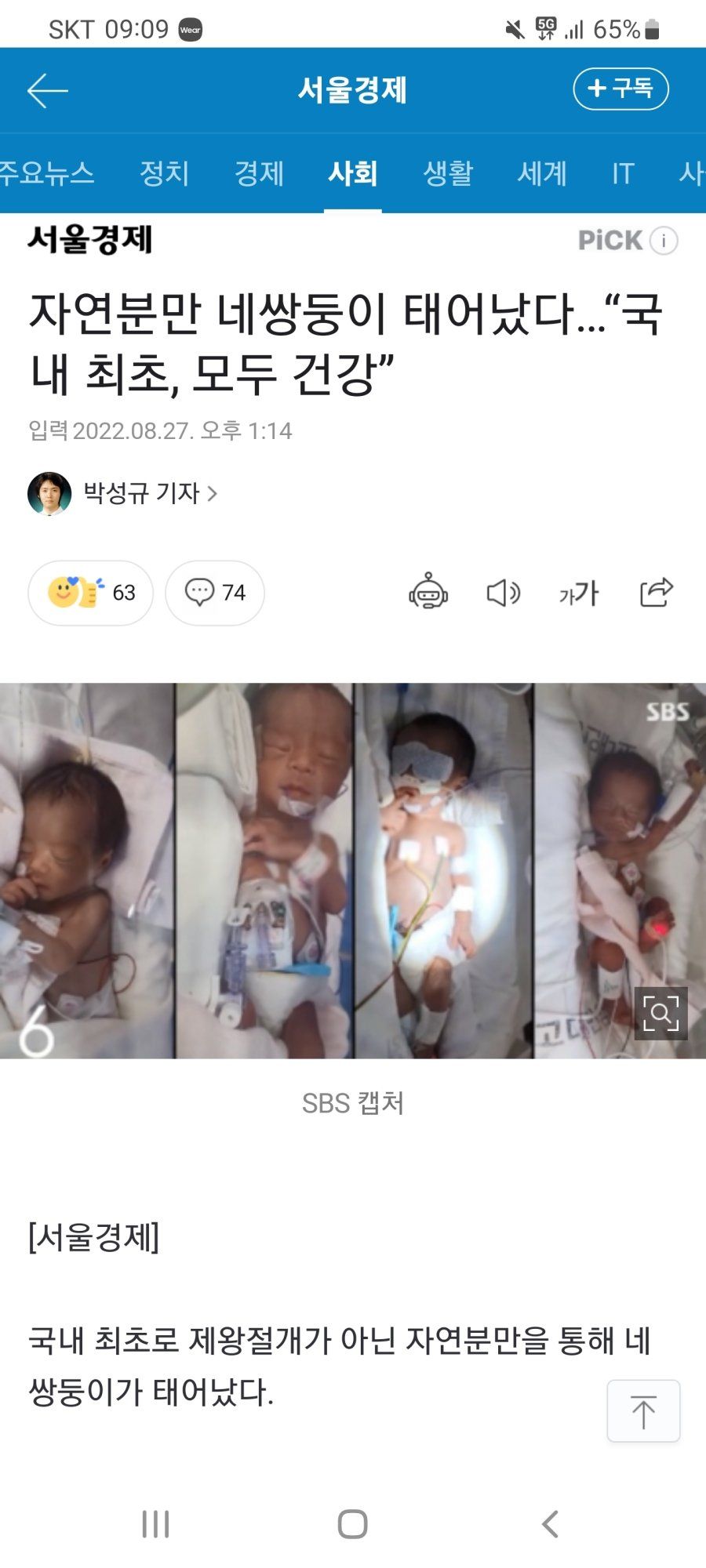Change text size with 가가 icon
Screen dimensions: 706x1568
[579, 593]
